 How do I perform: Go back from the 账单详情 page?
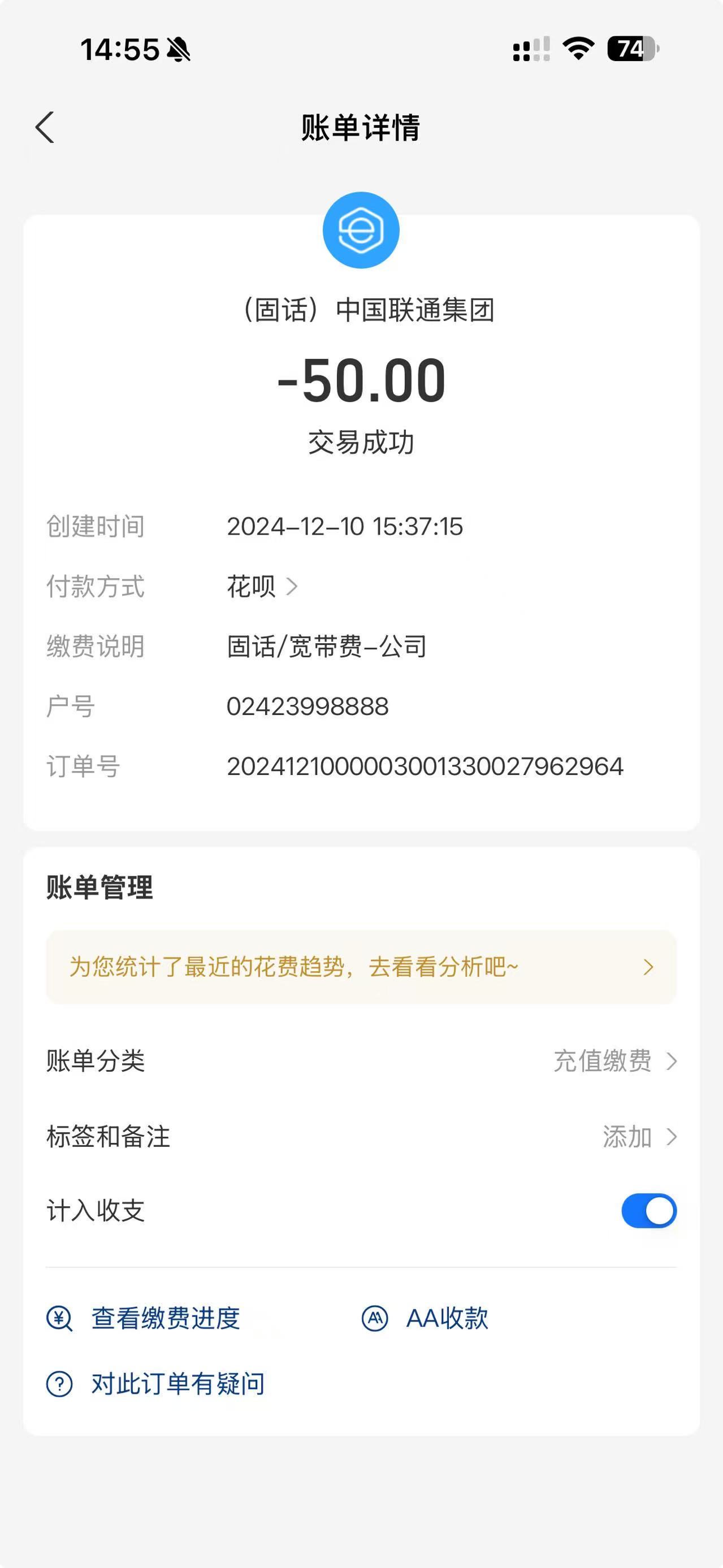tap(45, 127)
